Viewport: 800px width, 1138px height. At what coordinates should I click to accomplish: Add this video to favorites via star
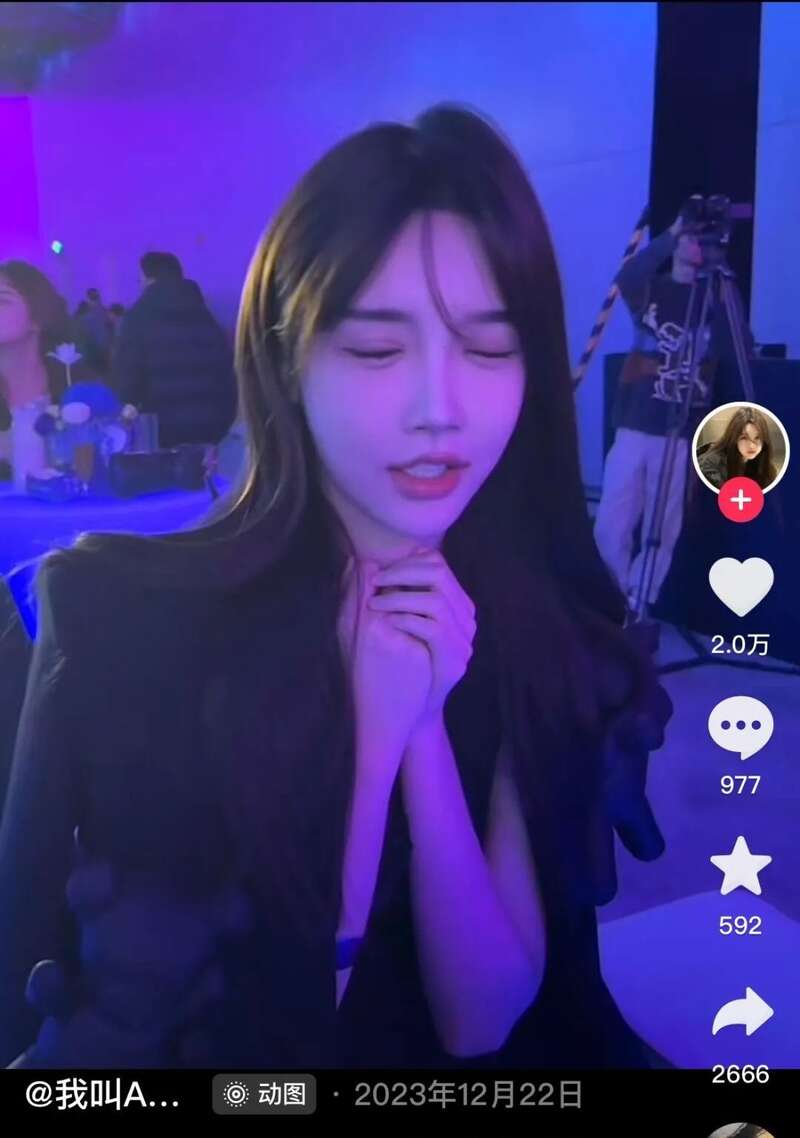pos(740,867)
